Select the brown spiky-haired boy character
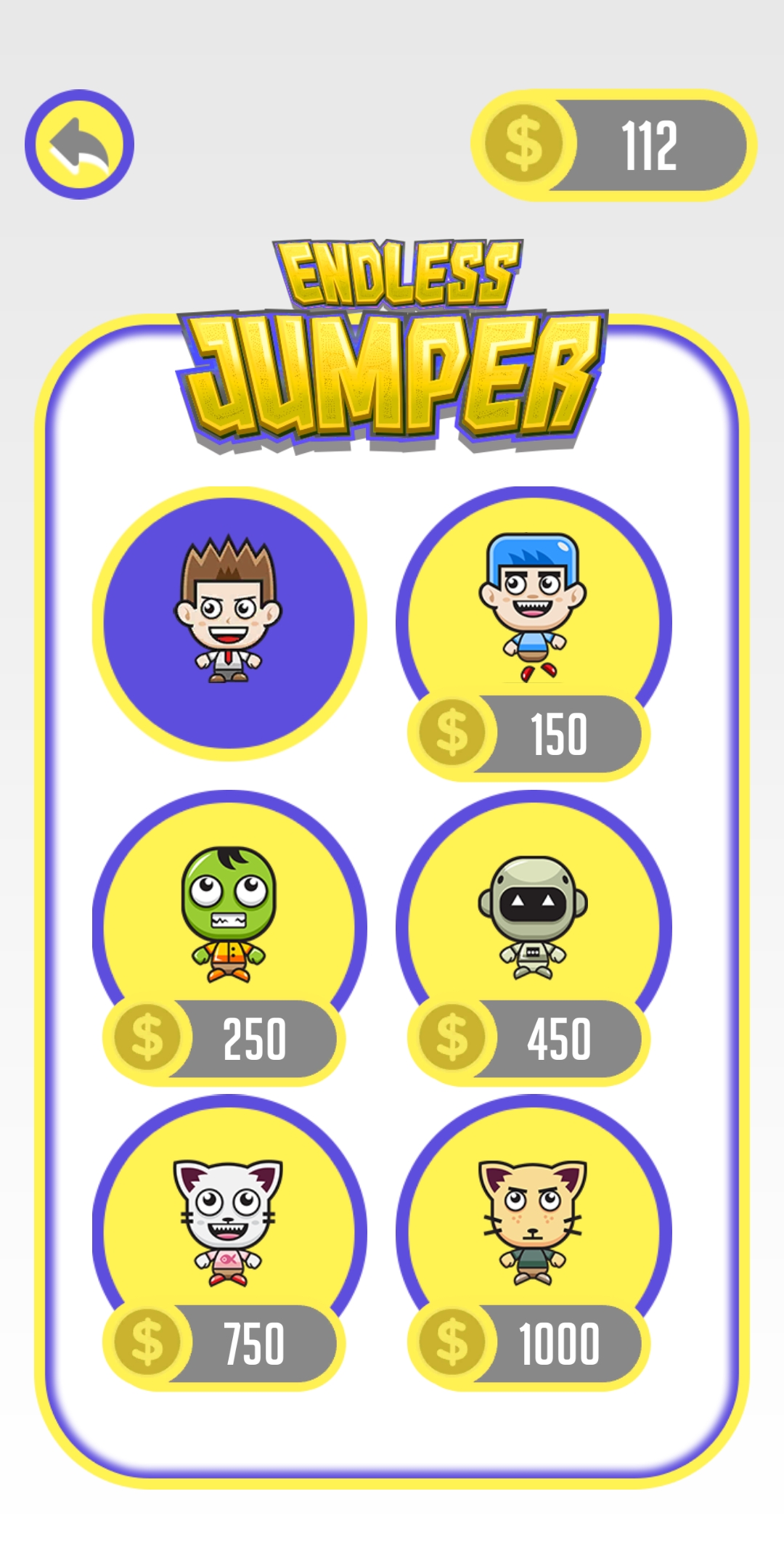Viewport: 784px width, 1568px height. (x=229, y=623)
